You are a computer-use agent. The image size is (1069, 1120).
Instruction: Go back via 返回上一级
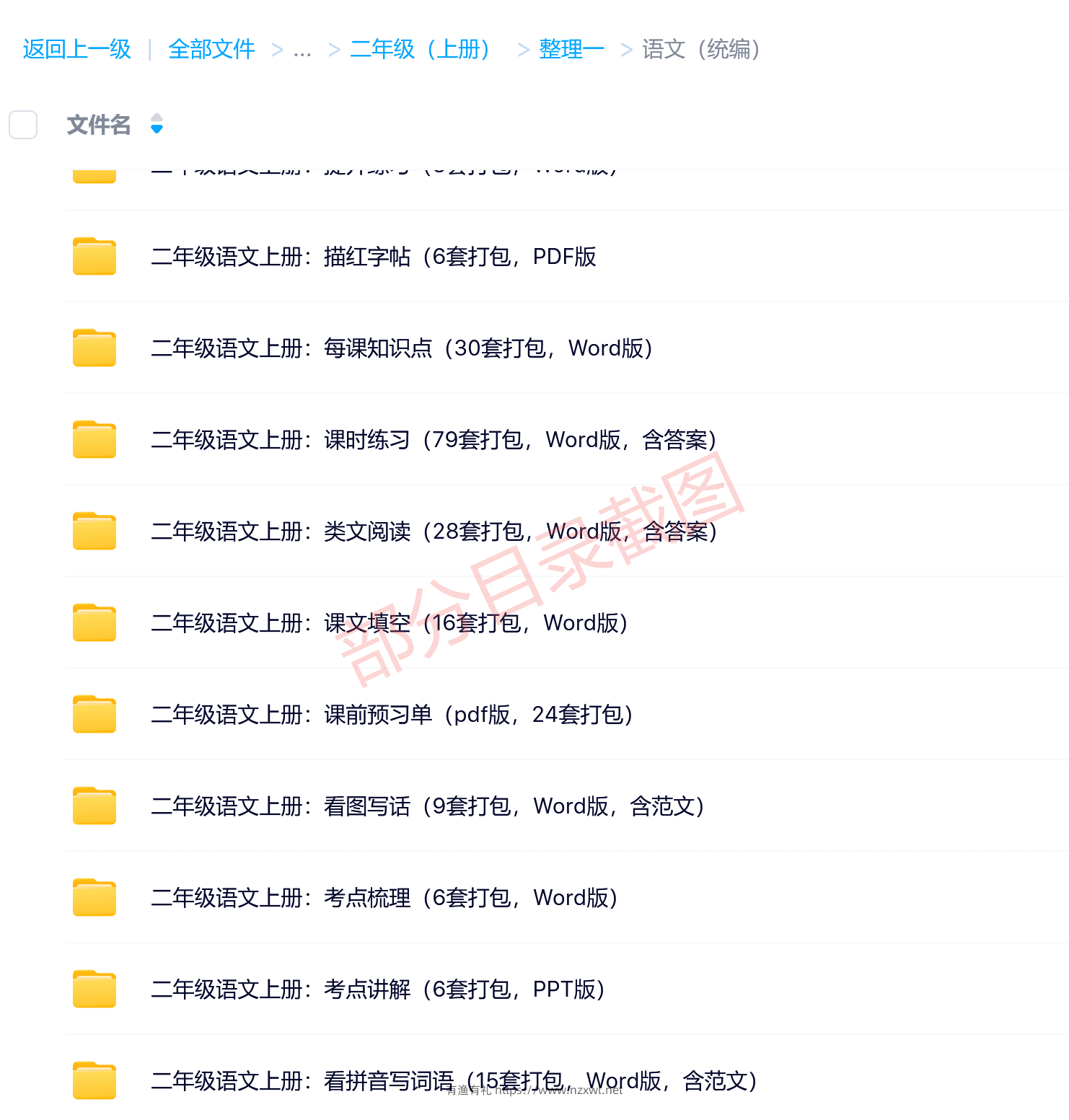(x=76, y=49)
